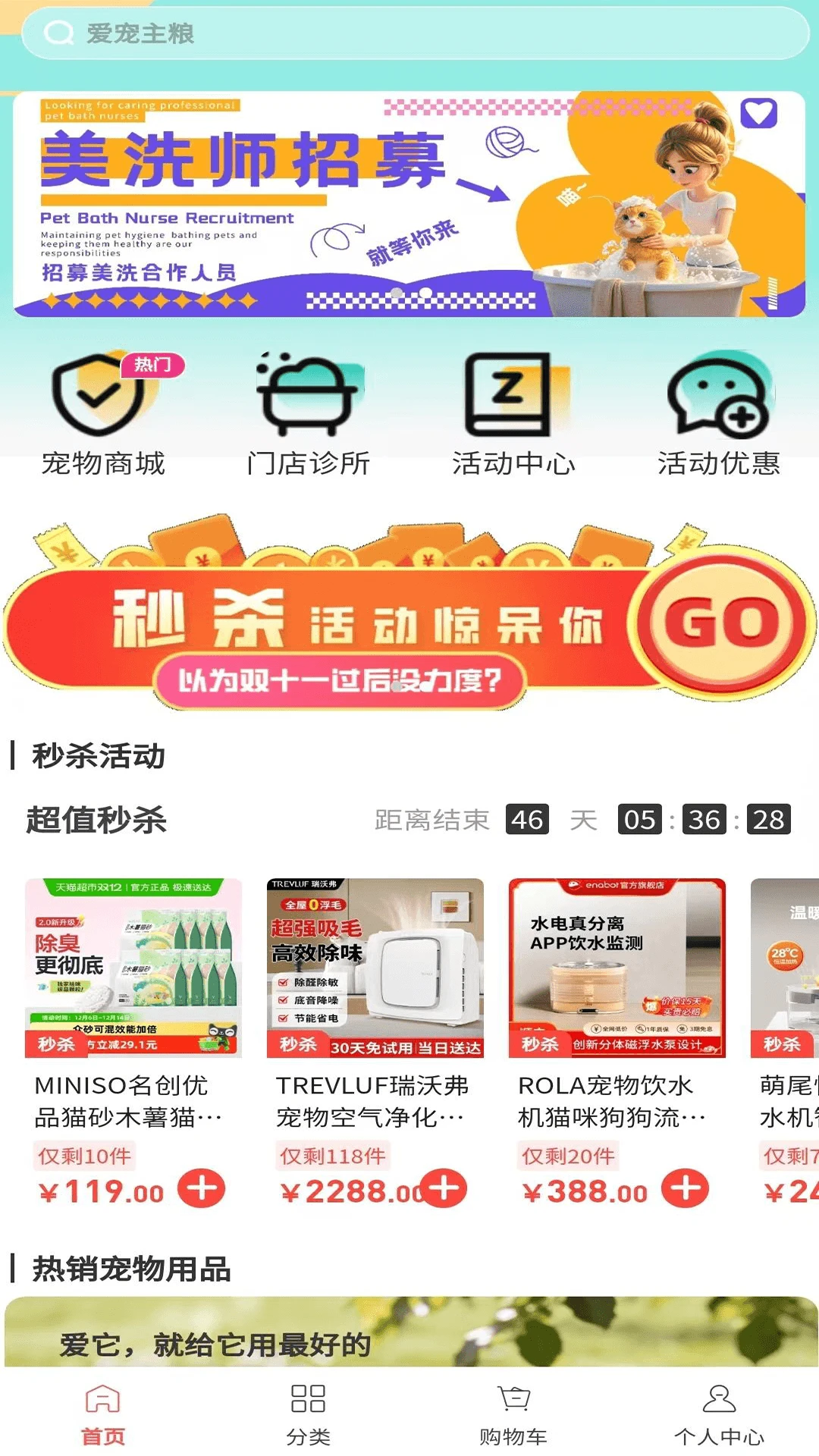
Task: Open the ROLA water fountain product thumbnail
Action: tap(614, 967)
